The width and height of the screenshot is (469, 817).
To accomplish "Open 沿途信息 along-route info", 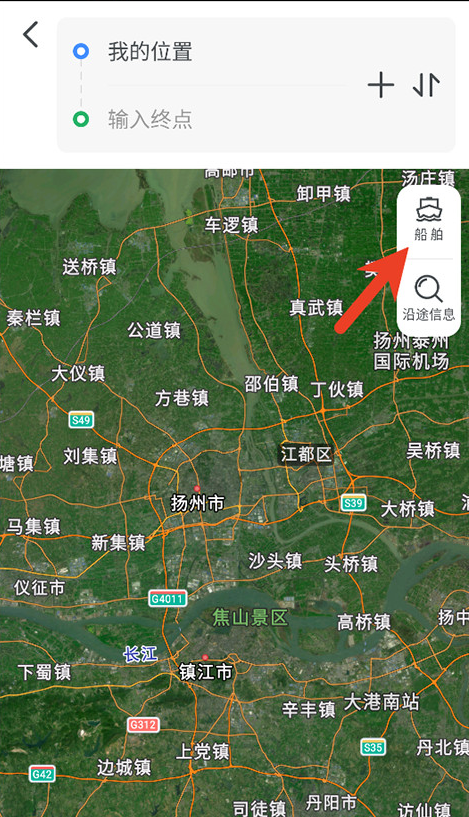I will click(428, 298).
